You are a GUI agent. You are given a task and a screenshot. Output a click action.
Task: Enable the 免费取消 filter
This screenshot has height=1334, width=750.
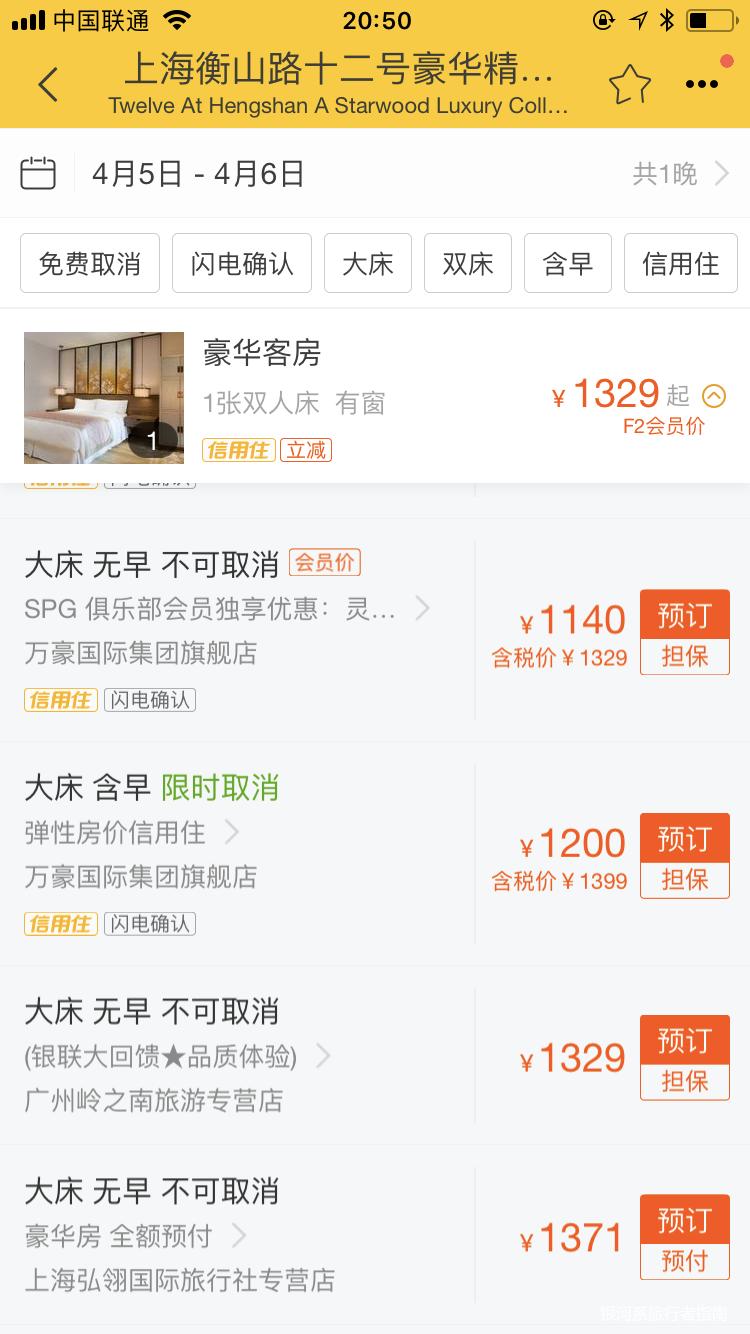(x=89, y=262)
